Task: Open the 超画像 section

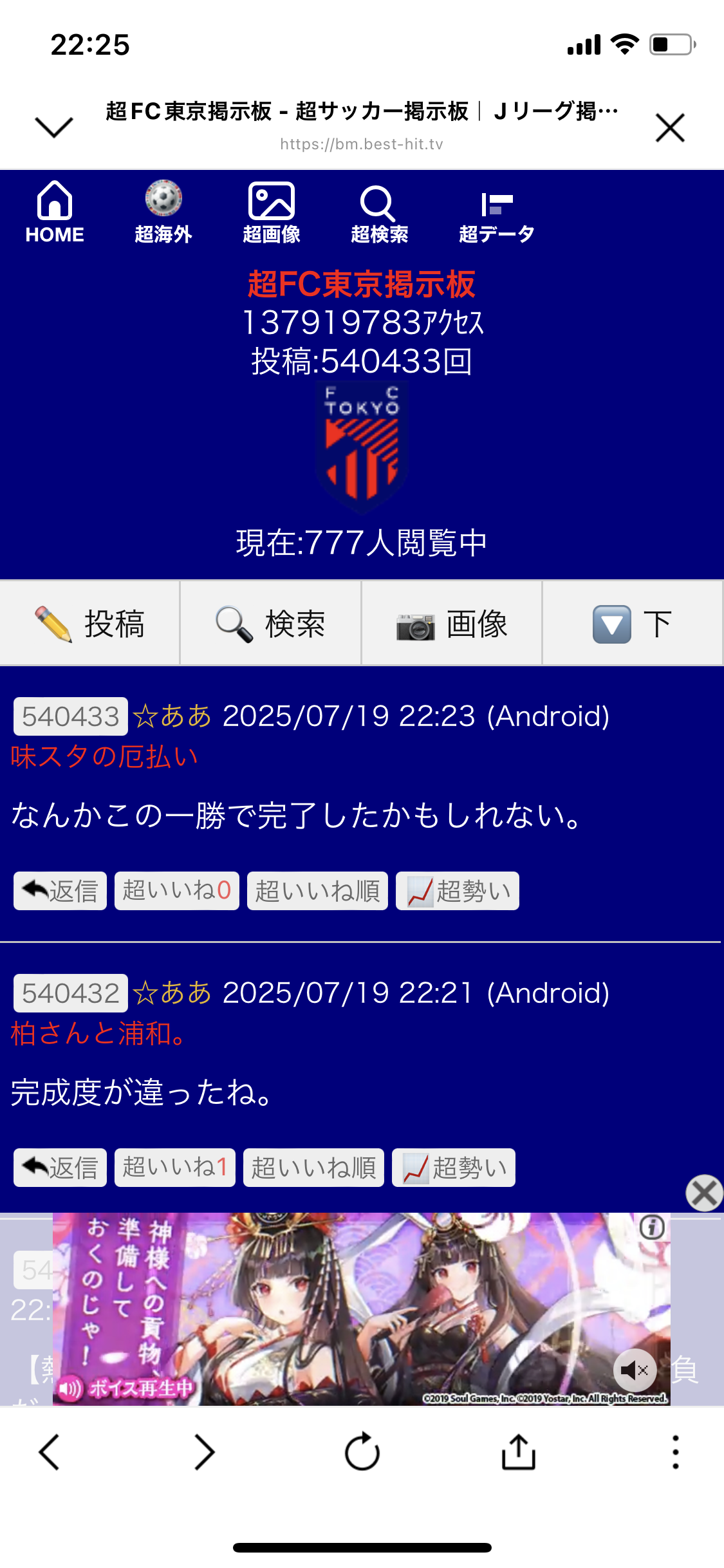Action: coord(272,212)
